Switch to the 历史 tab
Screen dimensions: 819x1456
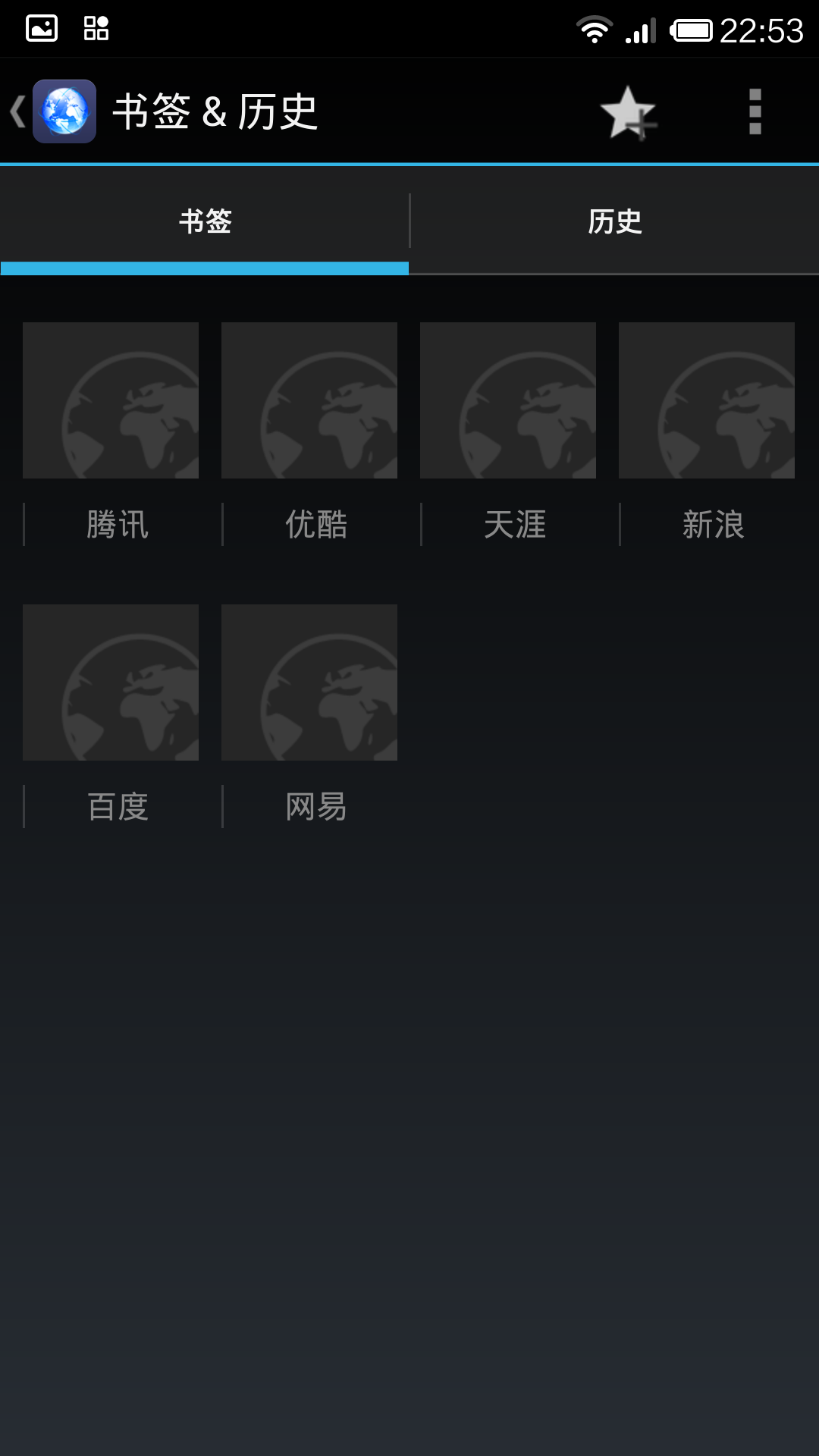[x=614, y=222]
